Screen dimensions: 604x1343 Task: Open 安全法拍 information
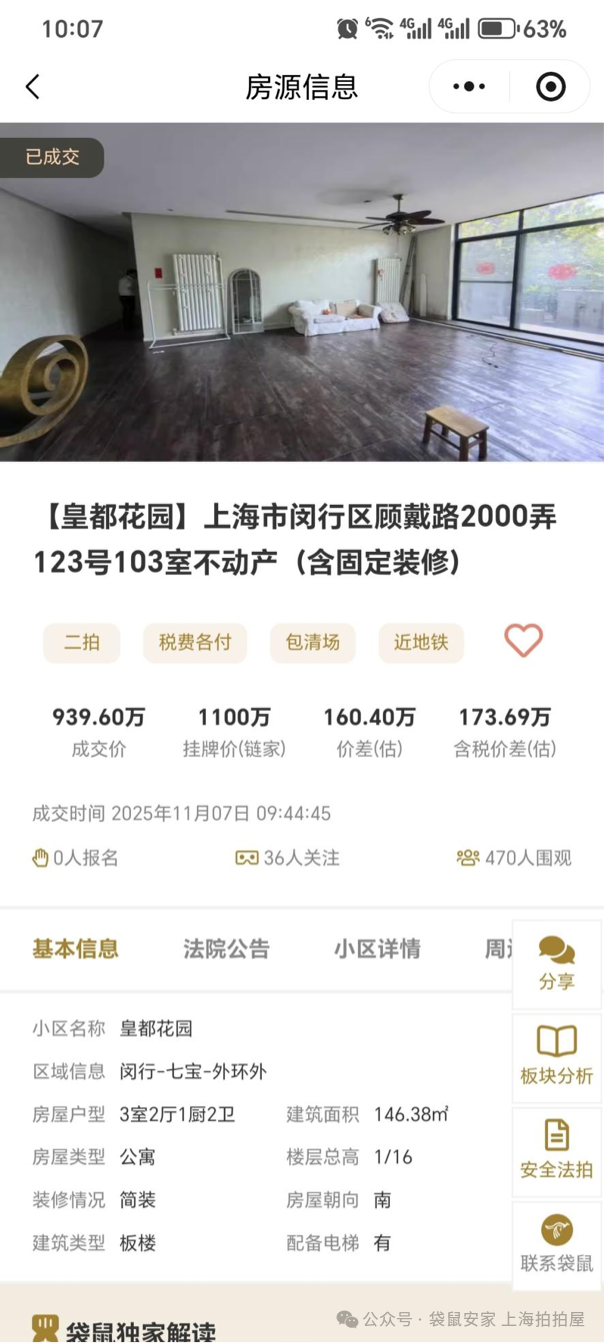(557, 1149)
